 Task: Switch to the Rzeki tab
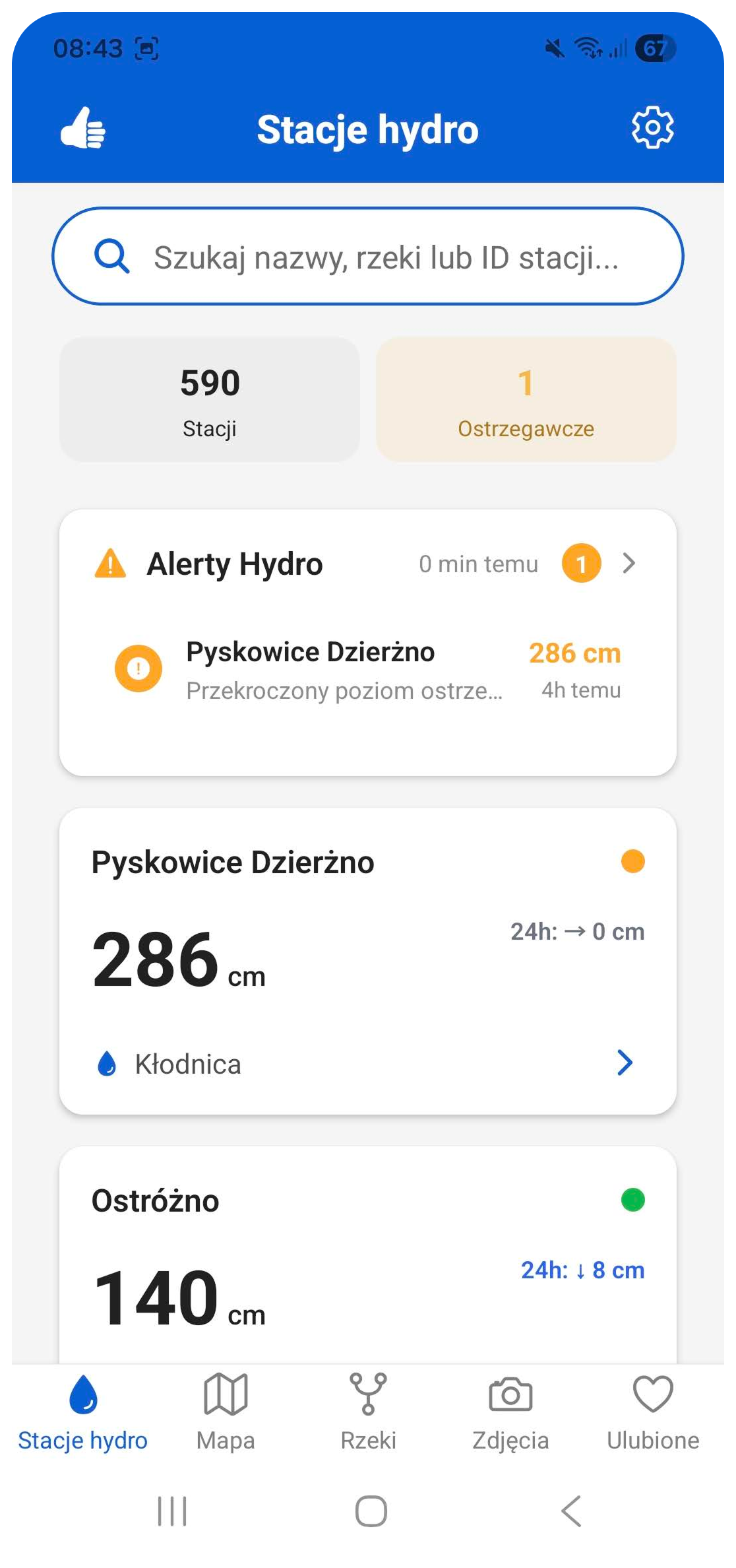pyautogui.click(x=368, y=1412)
